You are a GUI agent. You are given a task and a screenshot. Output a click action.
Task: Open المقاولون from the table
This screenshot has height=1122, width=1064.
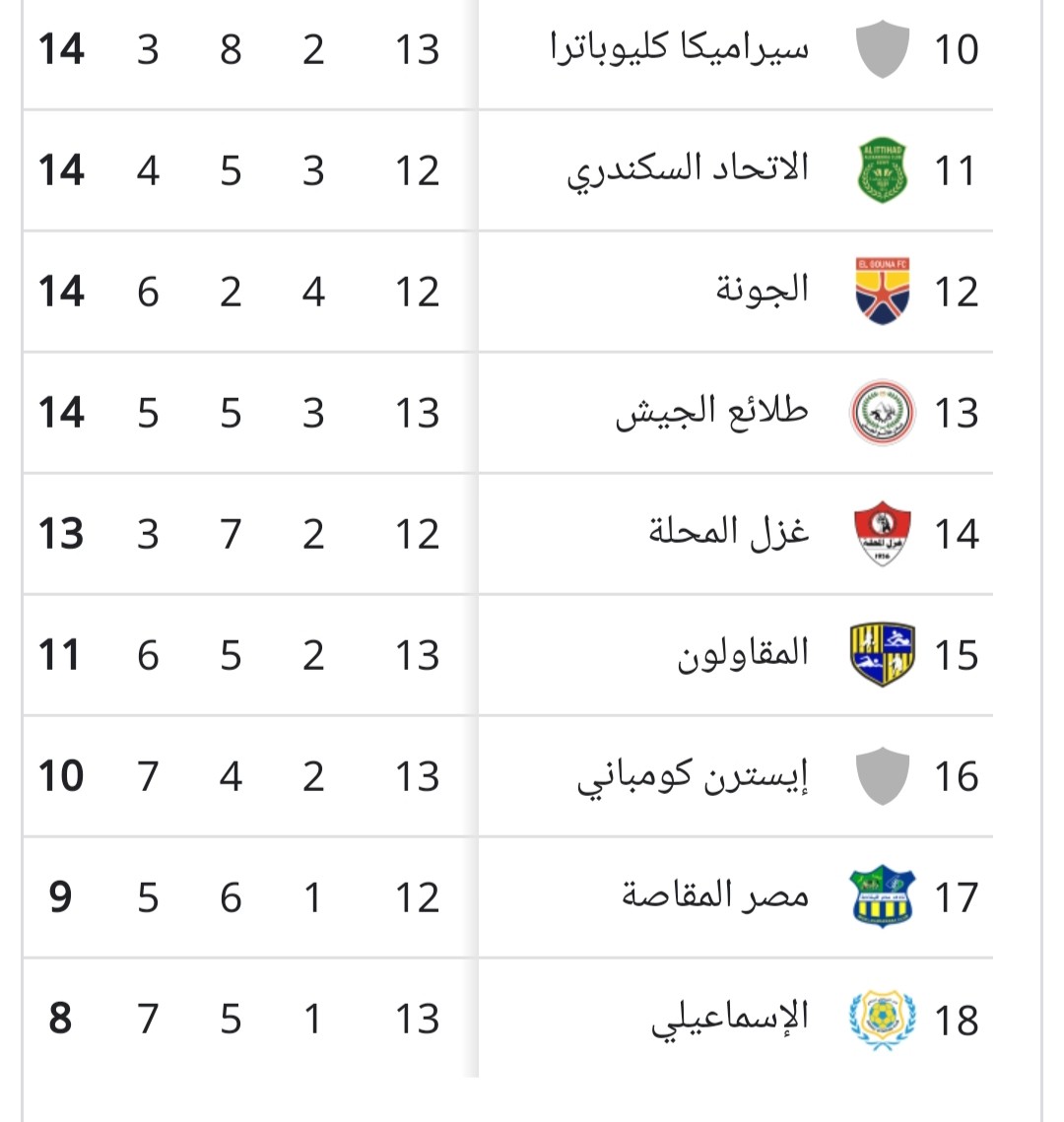point(743,655)
